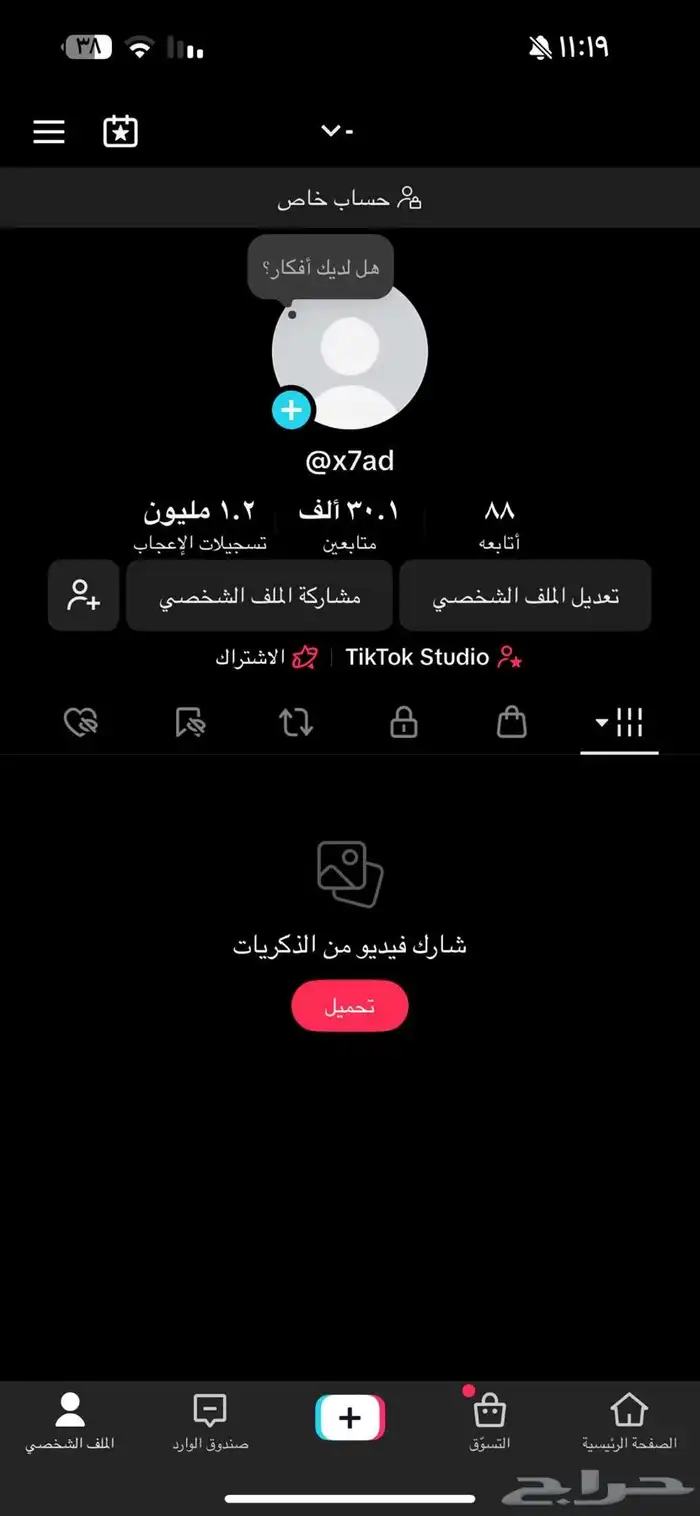Create a new post with plus button
This screenshot has height=1516, width=700.
tap(350, 1418)
